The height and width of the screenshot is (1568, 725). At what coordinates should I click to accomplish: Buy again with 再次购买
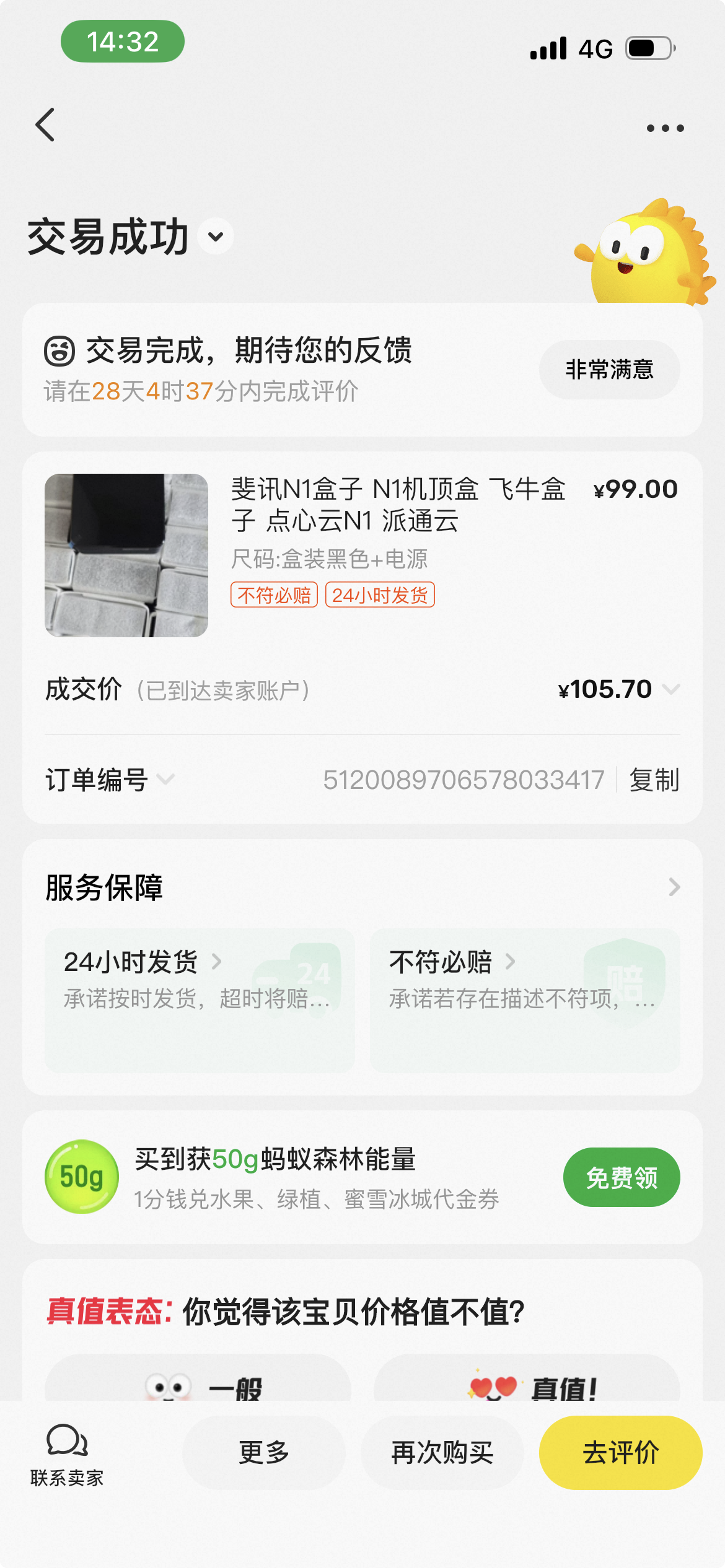[442, 1453]
